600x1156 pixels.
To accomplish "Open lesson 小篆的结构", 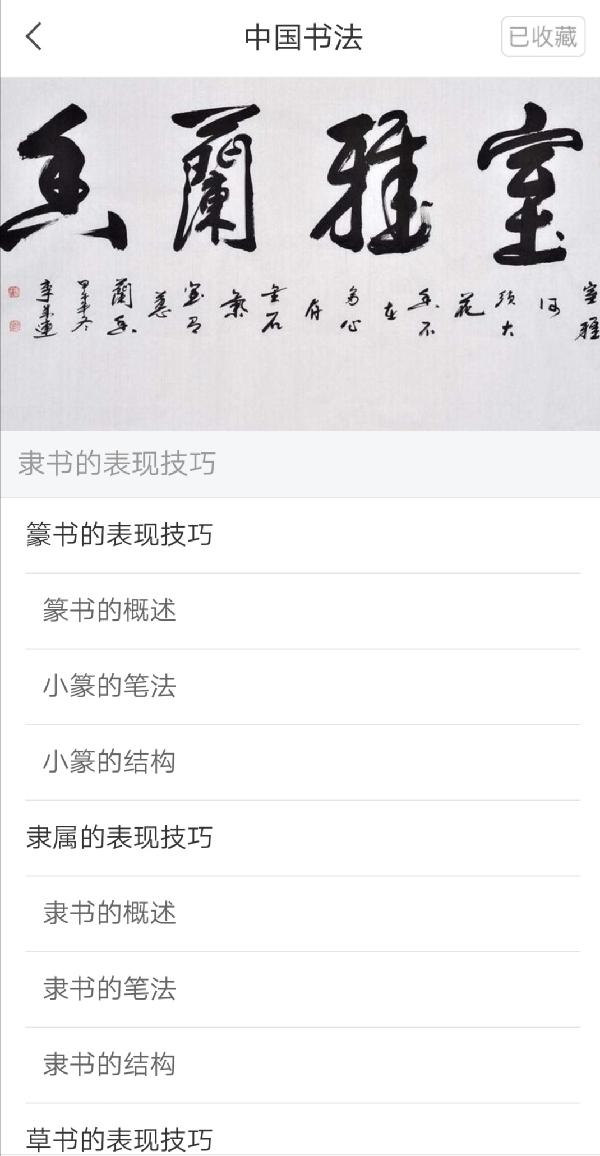I will click(x=109, y=762).
